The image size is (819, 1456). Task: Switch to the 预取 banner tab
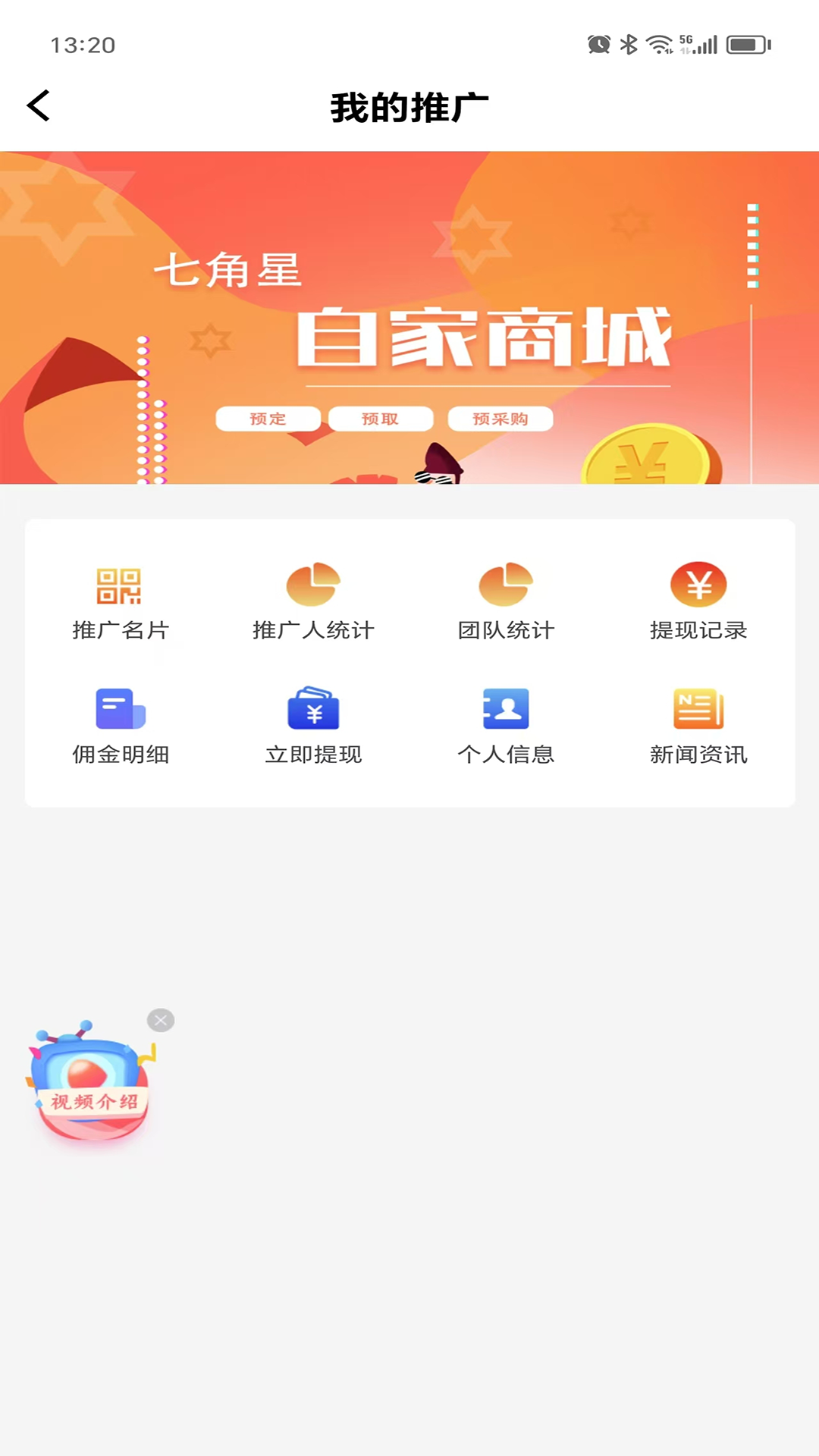381,419
